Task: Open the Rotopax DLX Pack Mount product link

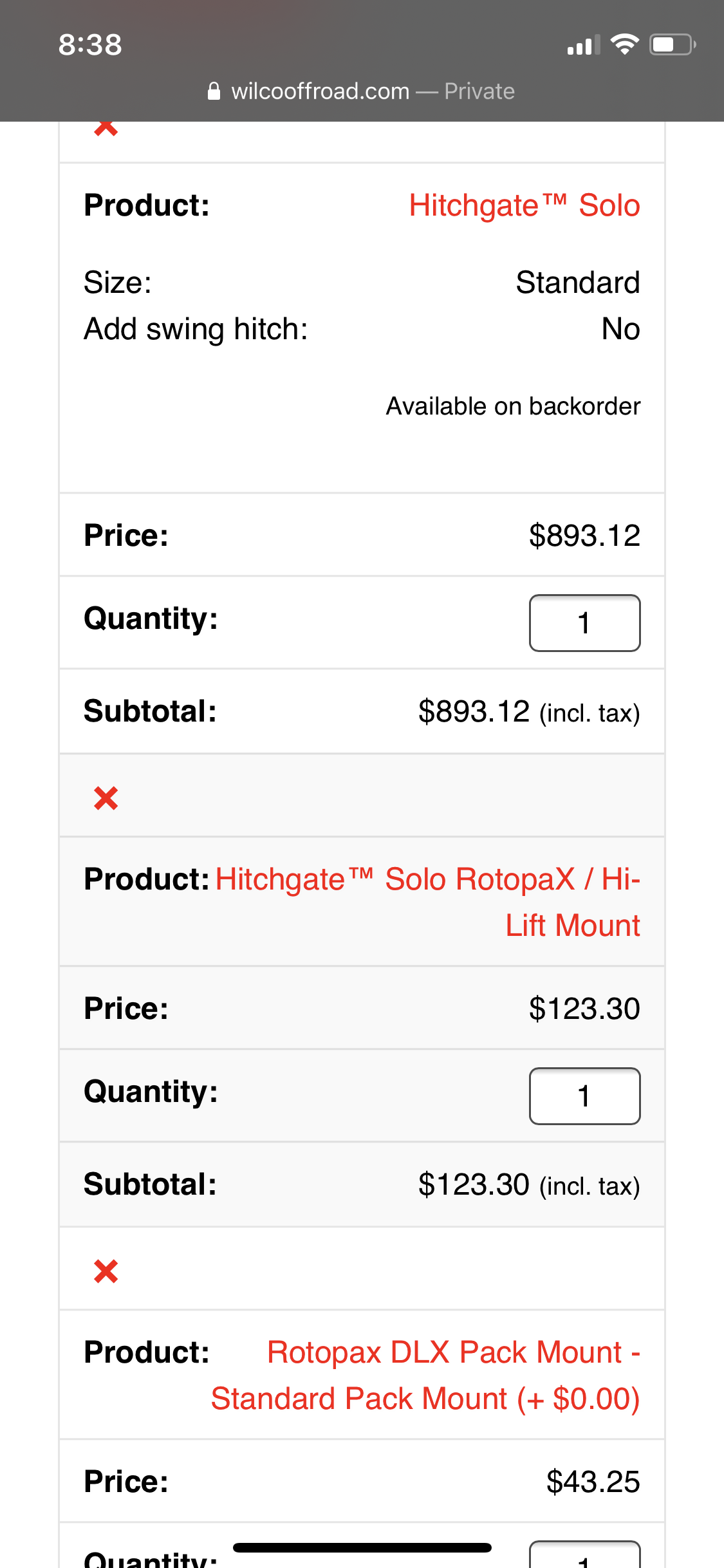Action: tap(425, 1375)
